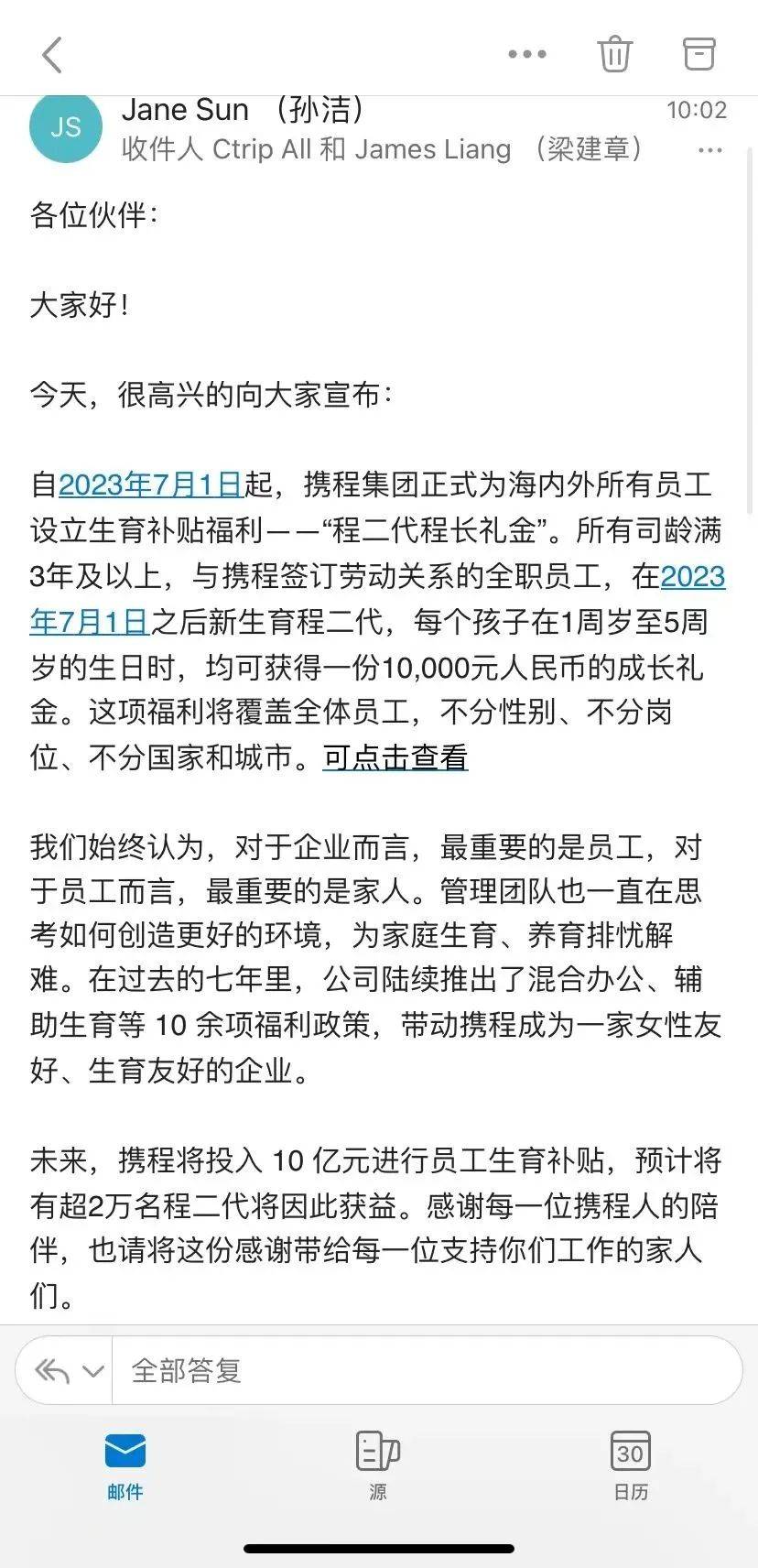Tap the 全部答复 reply field
This screenshot has height=1568, width=758.
coord(427,1370)
